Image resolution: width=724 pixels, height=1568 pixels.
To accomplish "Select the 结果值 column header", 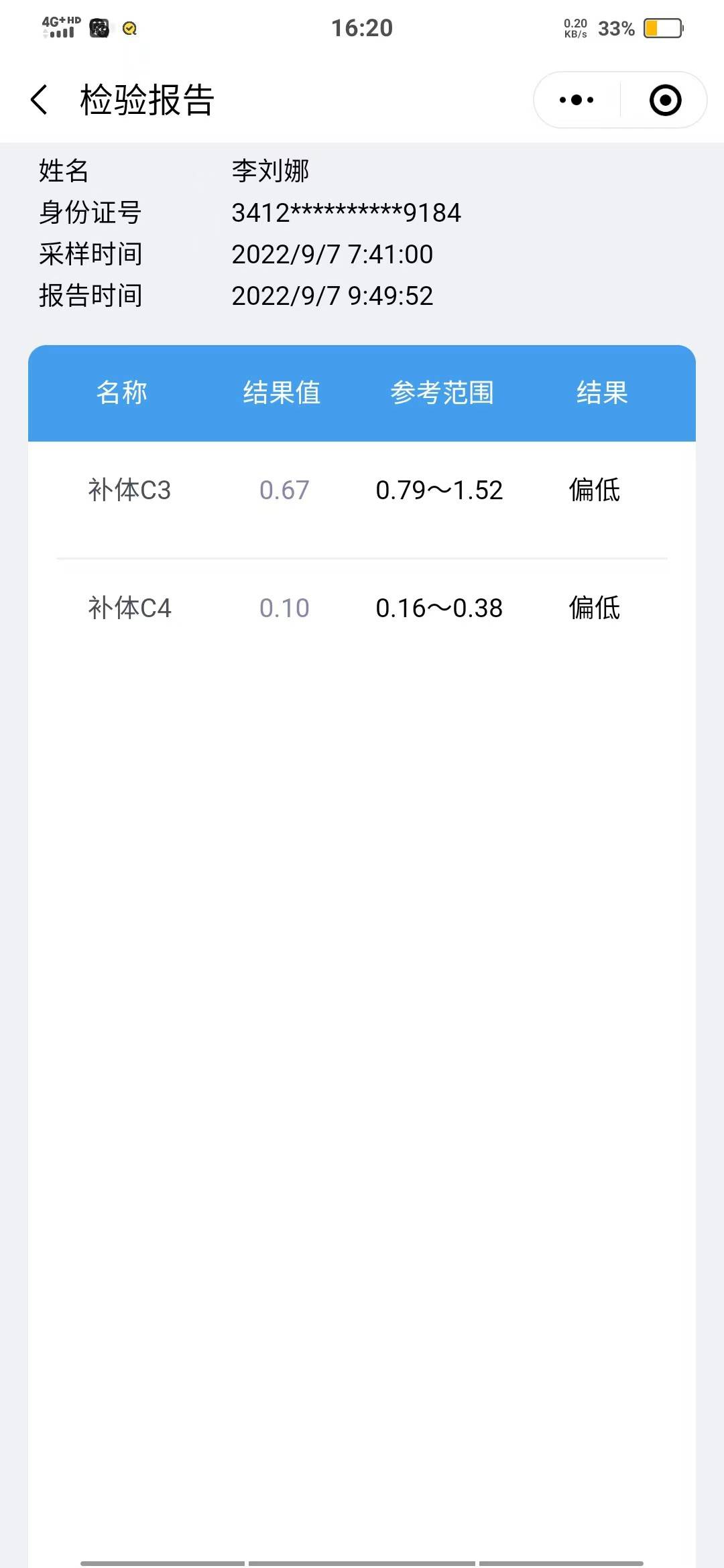I will click(x=282, y=394).
